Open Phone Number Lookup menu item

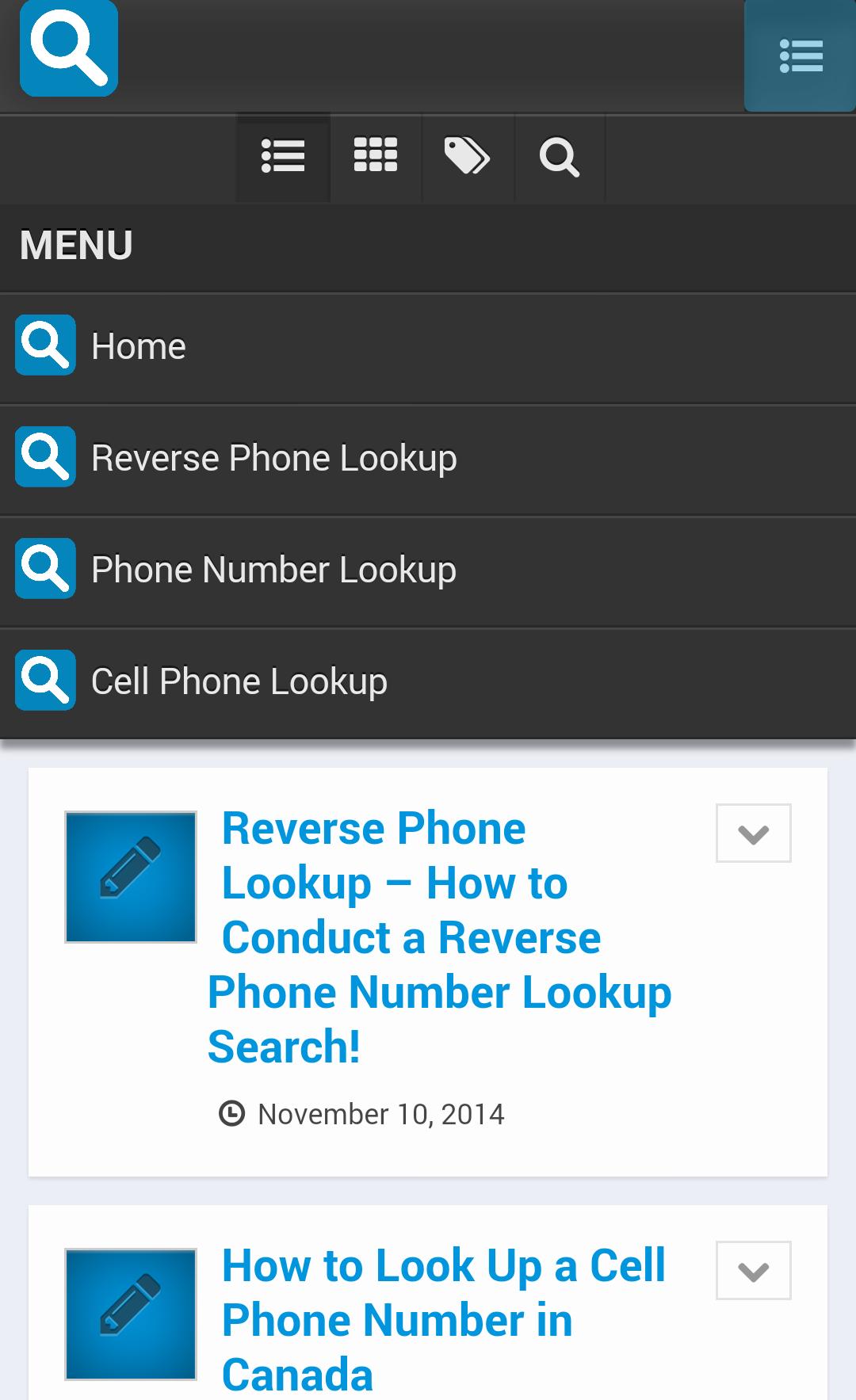pyautogui.click(x=273, y=570)
